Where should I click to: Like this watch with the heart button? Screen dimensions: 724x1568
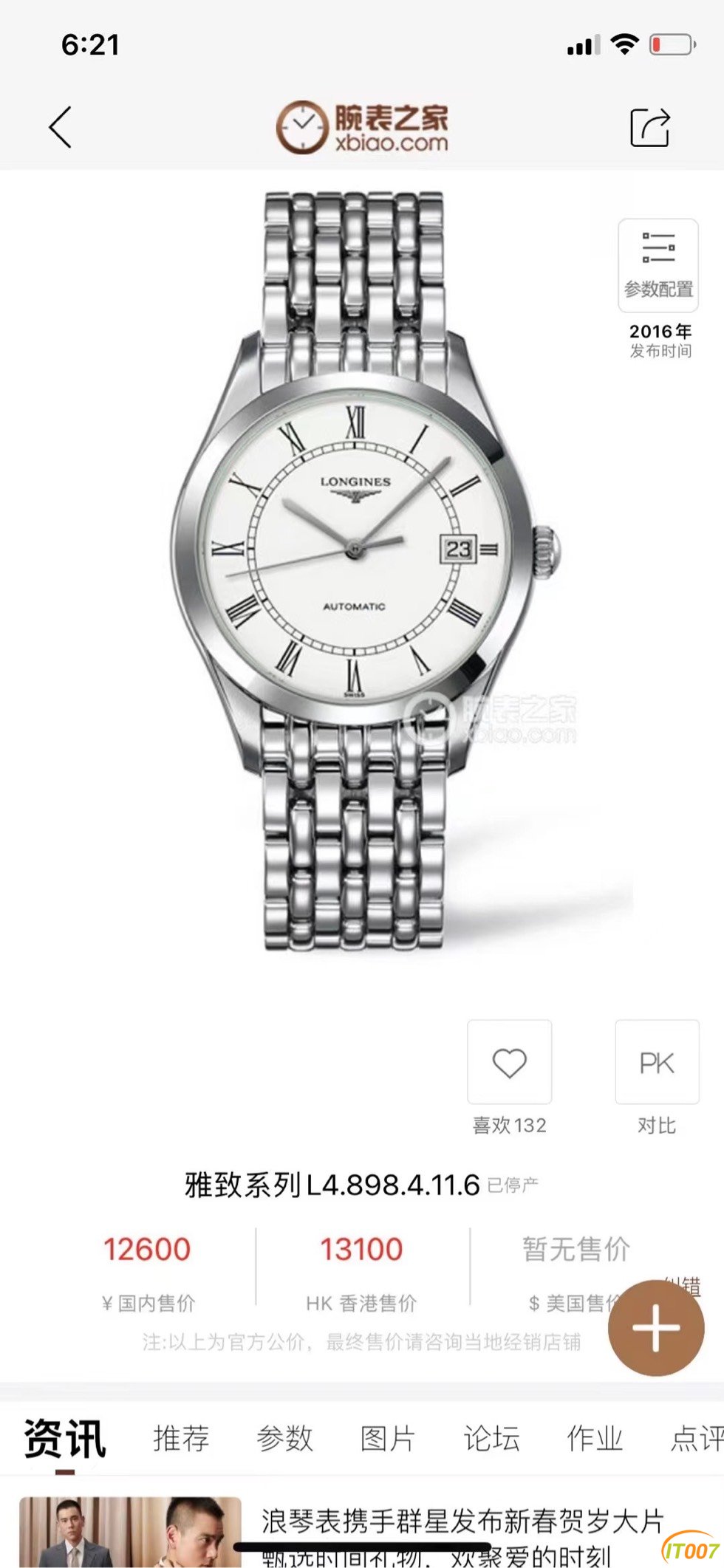[509, 1062]
